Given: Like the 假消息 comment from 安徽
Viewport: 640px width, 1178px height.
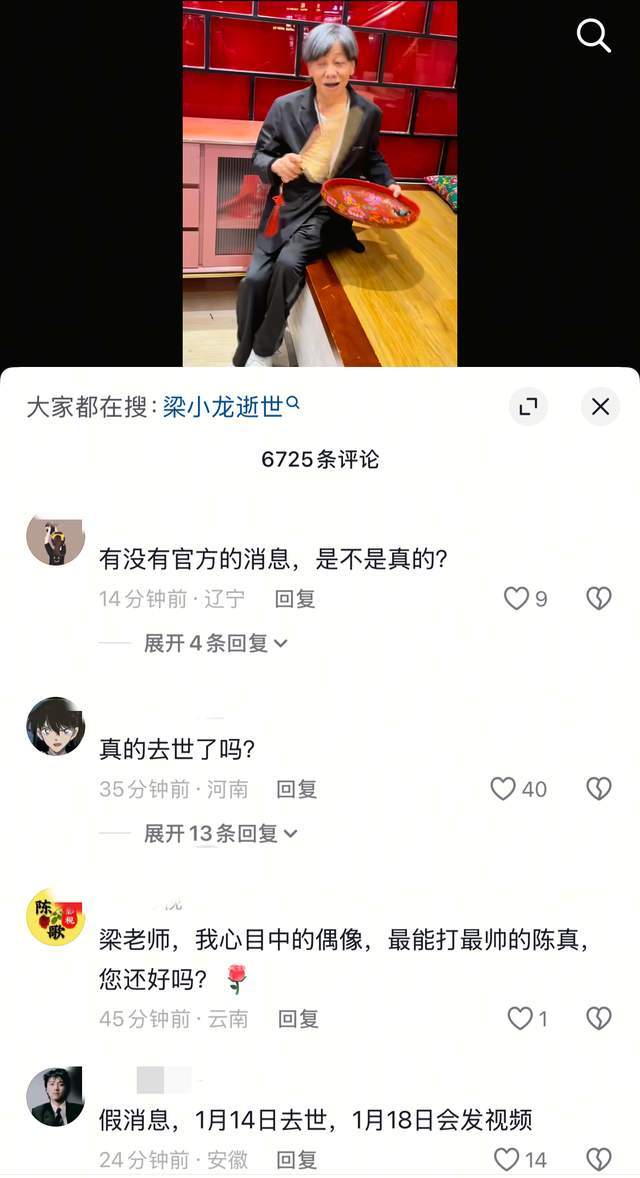Looking at the screenshot, I should (x=507, y=1159).
